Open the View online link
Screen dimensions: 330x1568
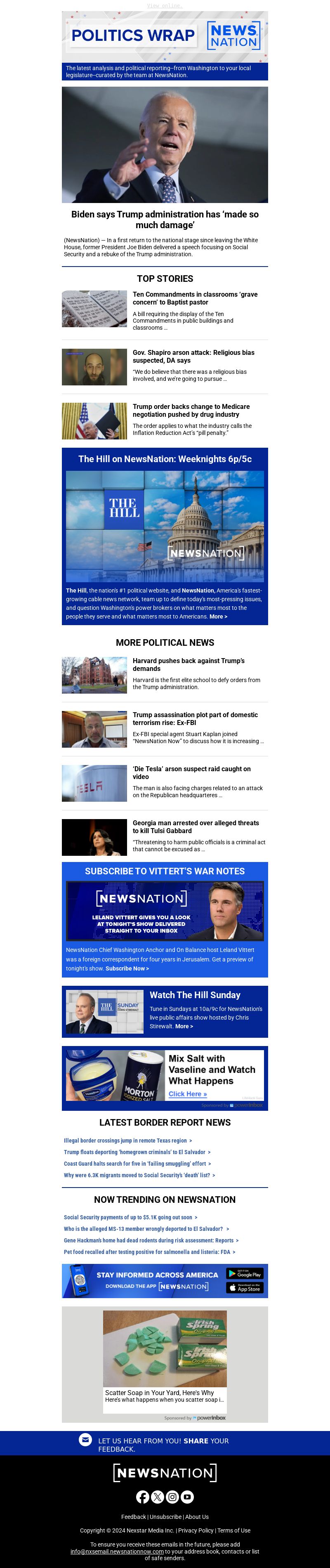pyautogui.click(x=165, y=5)
